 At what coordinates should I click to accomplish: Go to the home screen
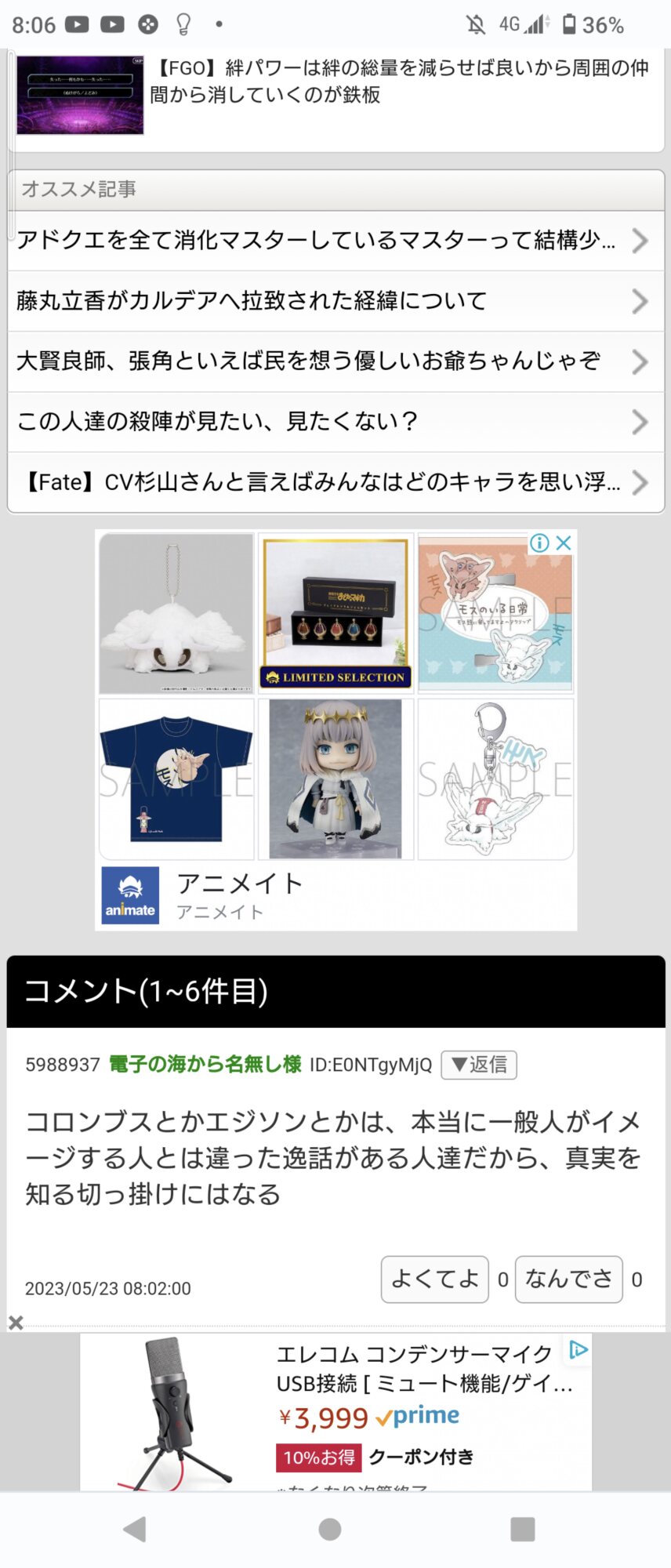(x=330, y=1529)
